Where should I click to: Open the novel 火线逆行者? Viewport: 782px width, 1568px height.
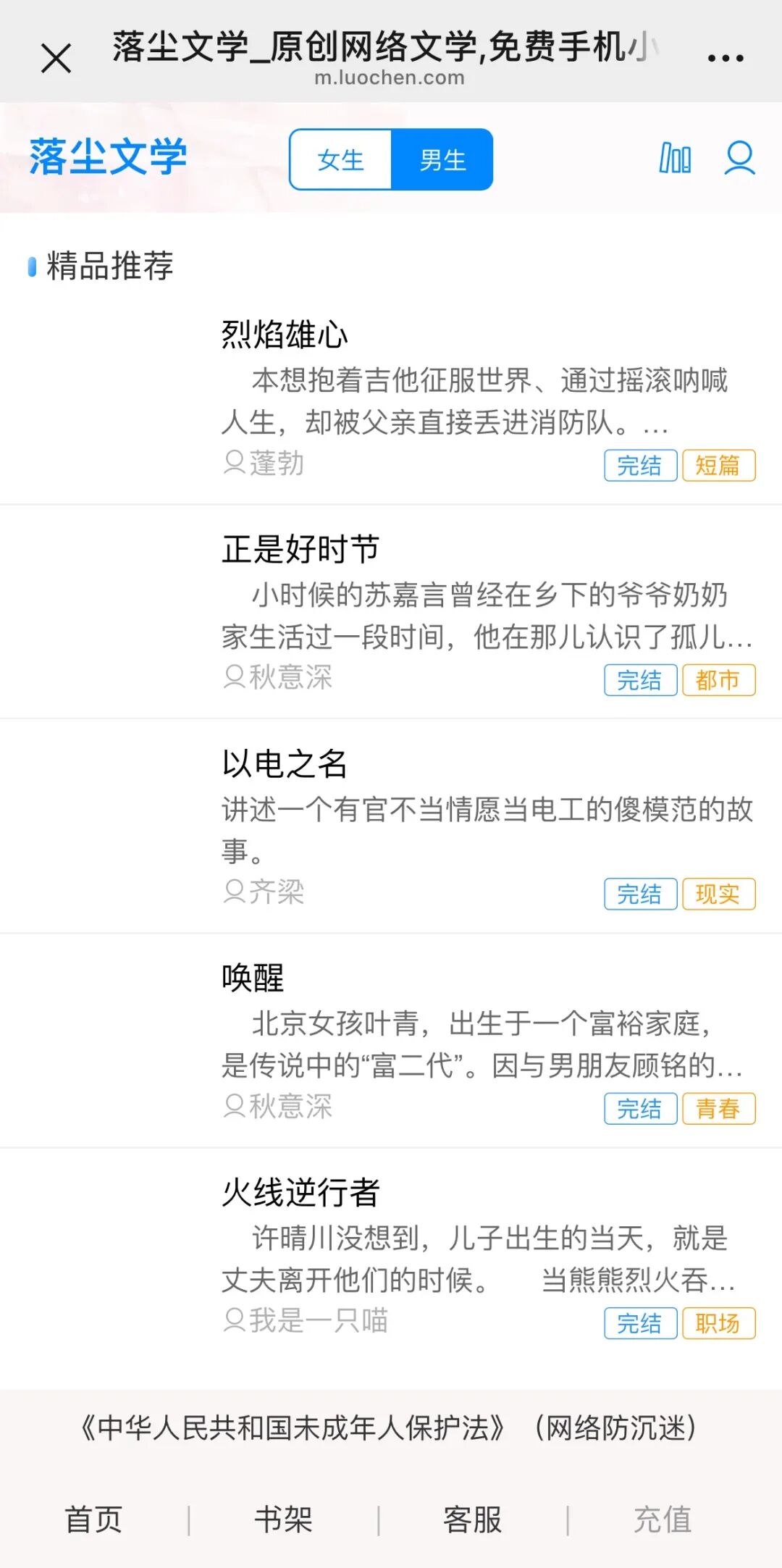(x=300, y=1192)
